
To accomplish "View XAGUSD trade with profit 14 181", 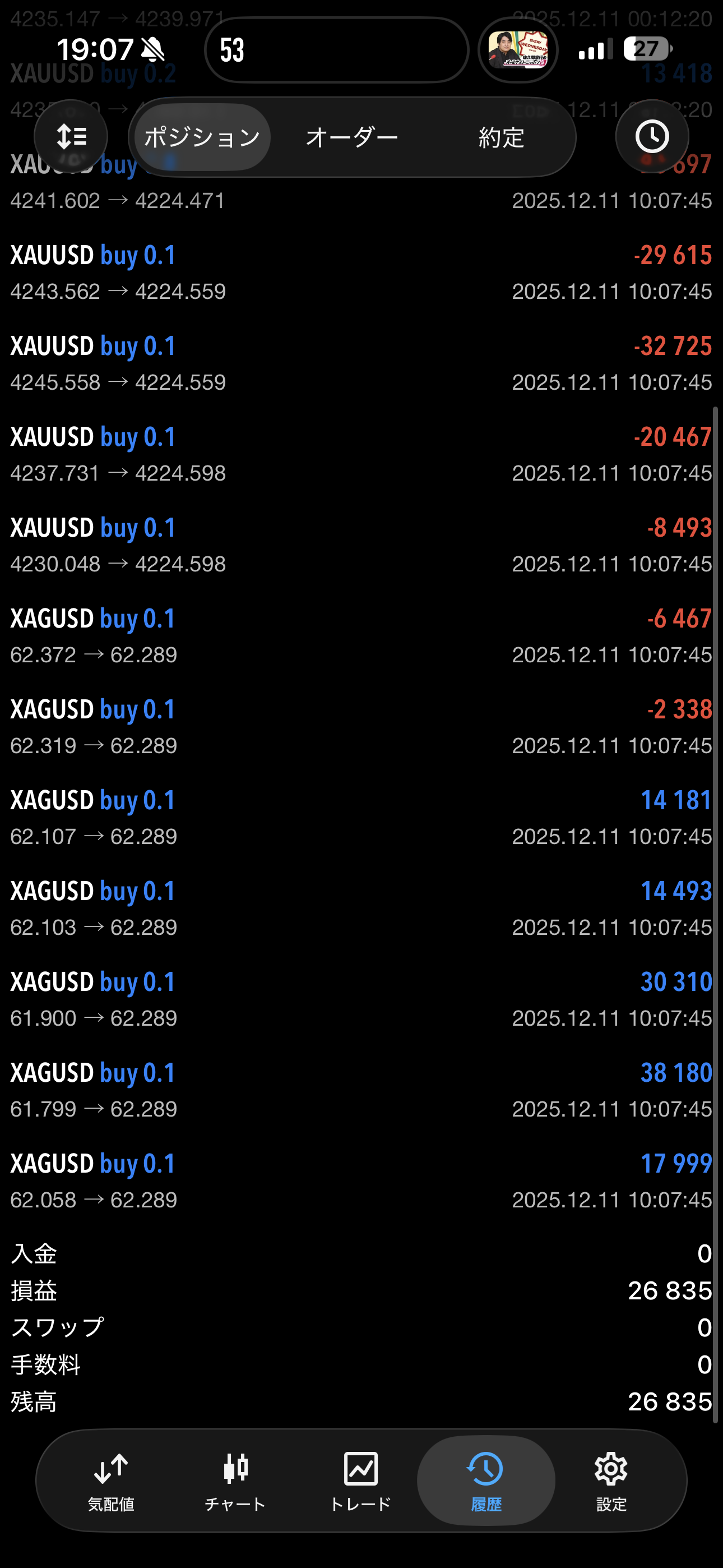I will tap(361, 818).
